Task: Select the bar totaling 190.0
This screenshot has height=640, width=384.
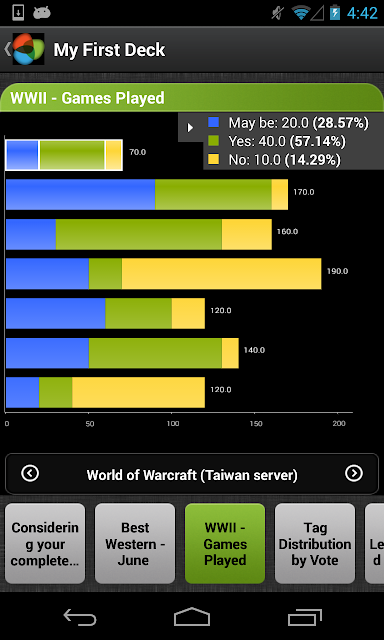Action: 164,273
